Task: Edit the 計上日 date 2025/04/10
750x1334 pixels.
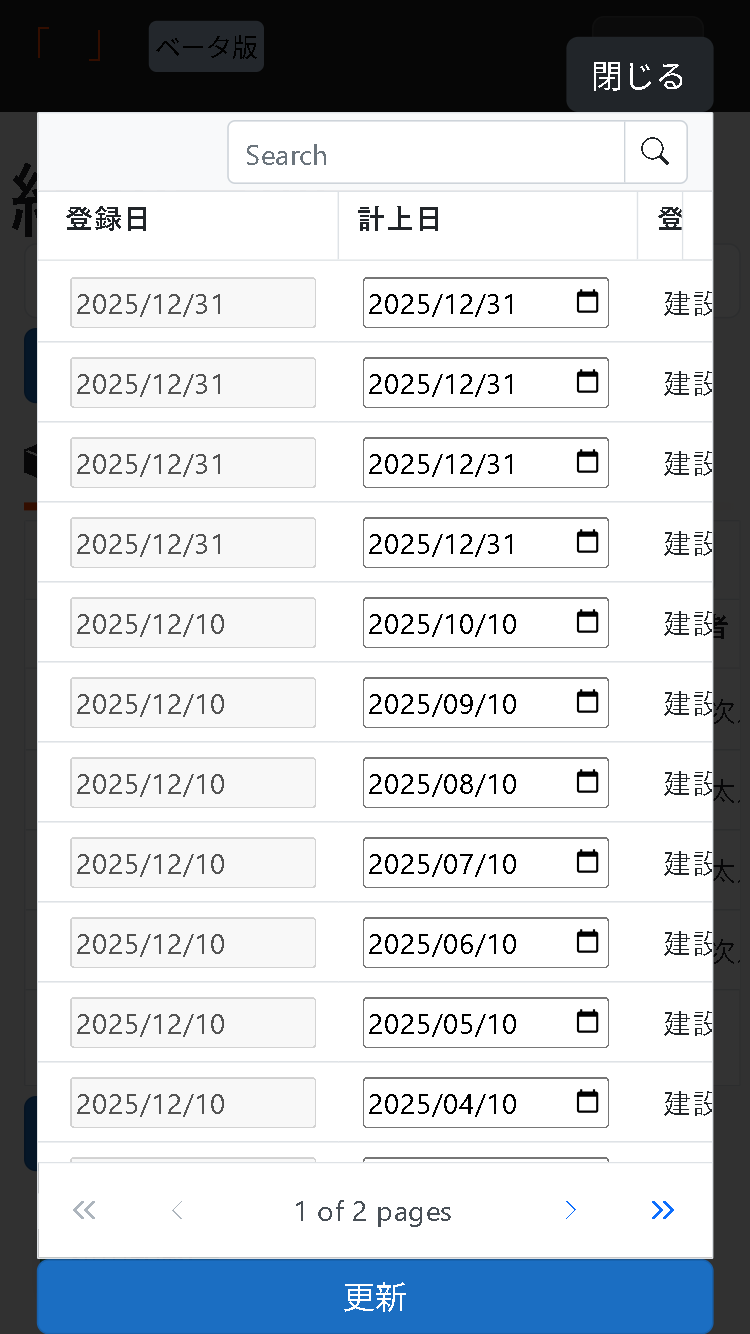Action: click(x=460, y=1103)
